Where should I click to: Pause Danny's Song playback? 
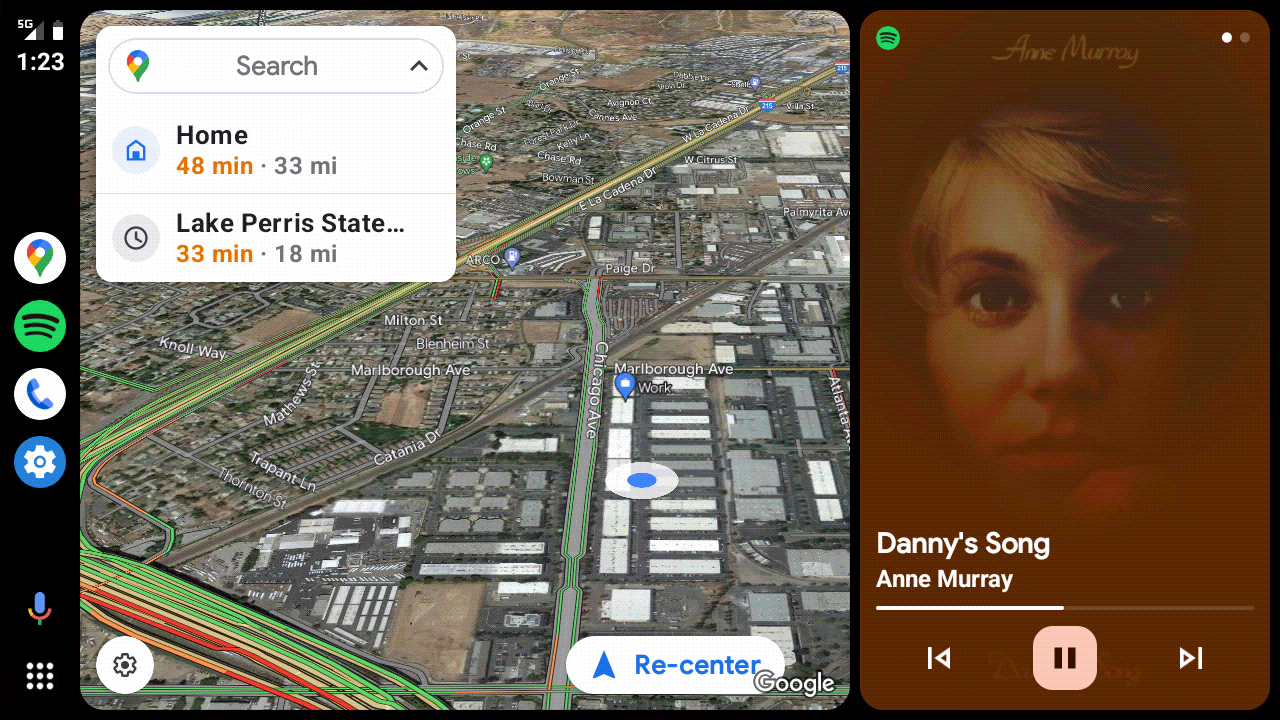click(1065, 657)
